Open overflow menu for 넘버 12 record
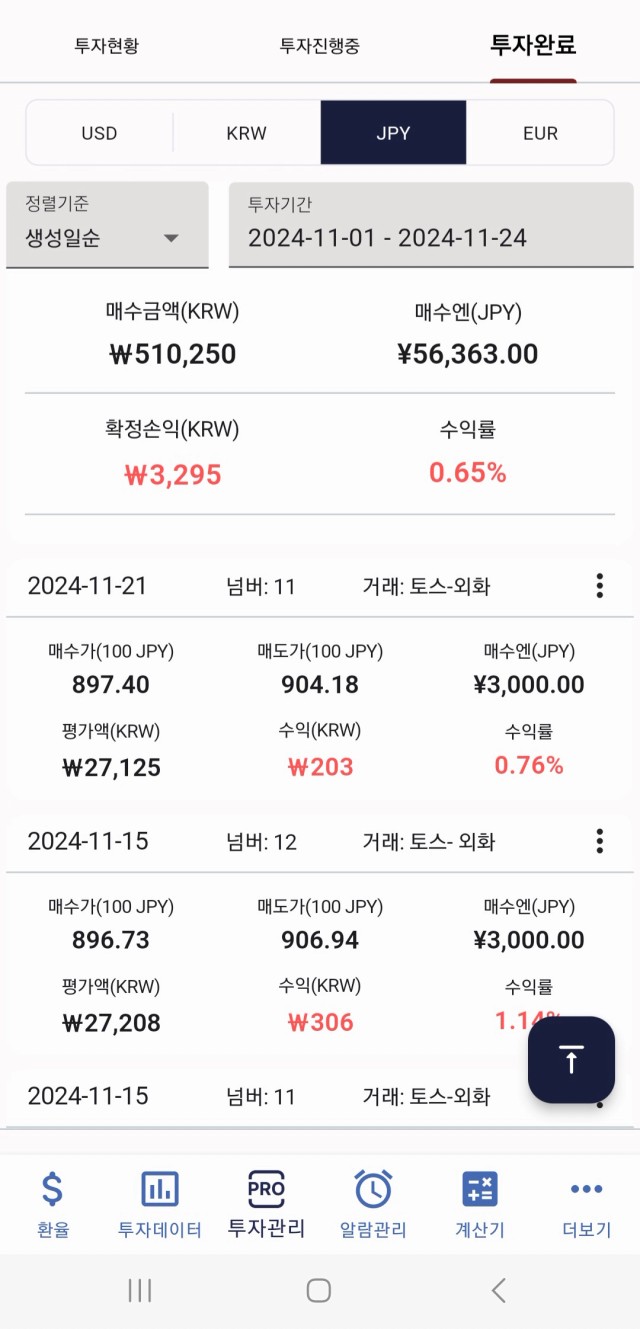The image size is (640, 1329). pos(599,841)
